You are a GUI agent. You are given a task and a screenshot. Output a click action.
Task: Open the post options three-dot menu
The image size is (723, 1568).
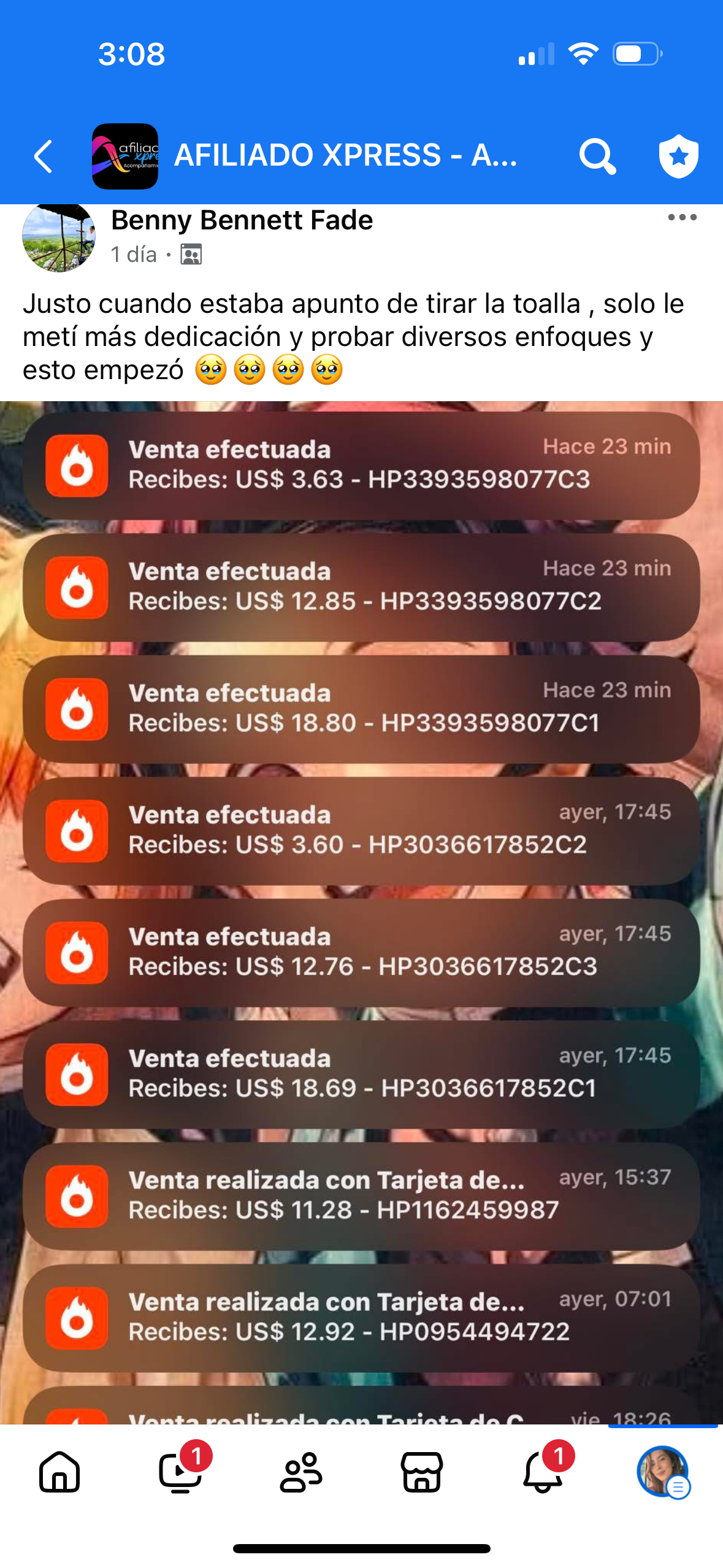click(x=682, y=218)
